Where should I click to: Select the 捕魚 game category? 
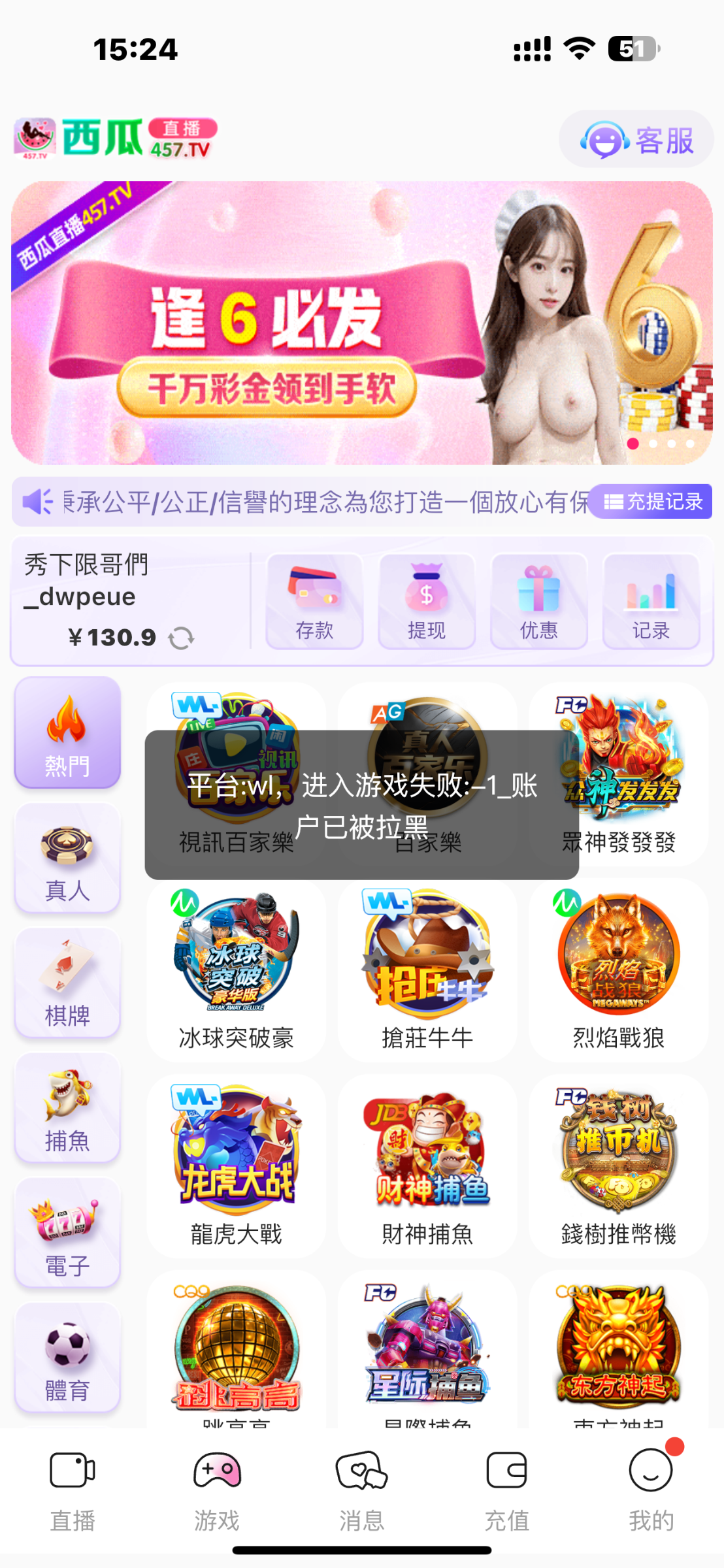point(67,1108)
